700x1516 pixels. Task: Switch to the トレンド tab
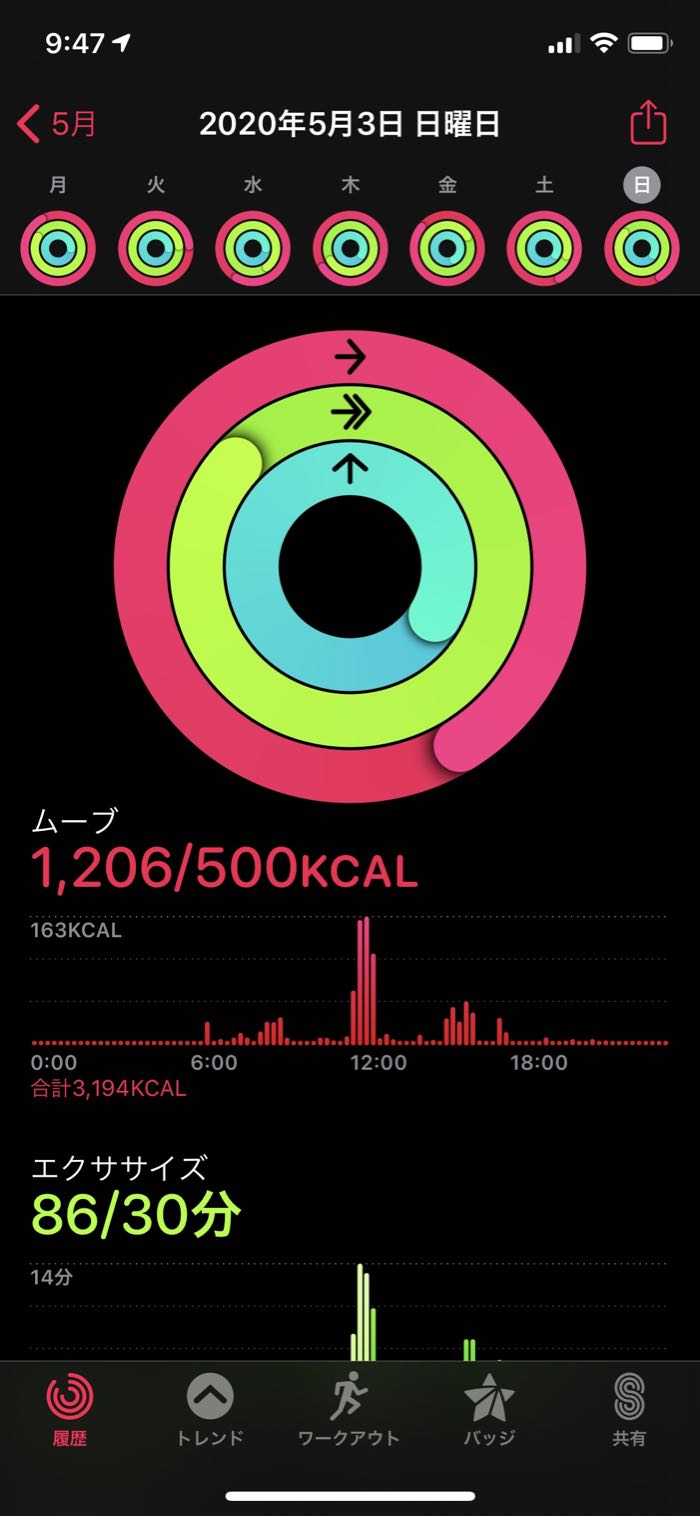click(x=210, y=1409)
